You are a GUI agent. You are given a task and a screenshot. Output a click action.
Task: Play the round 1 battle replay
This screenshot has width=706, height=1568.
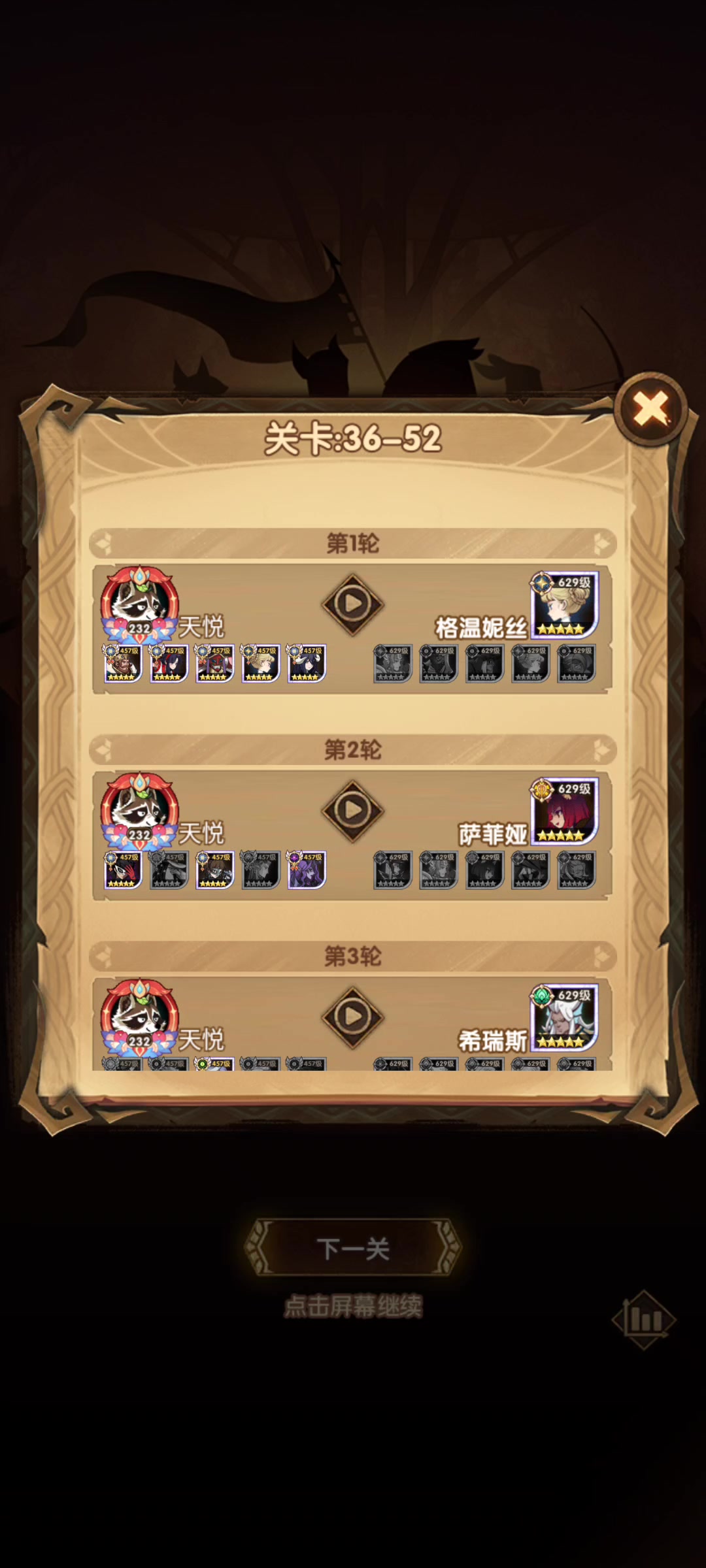pyautogui.click(x=352, y=604)
